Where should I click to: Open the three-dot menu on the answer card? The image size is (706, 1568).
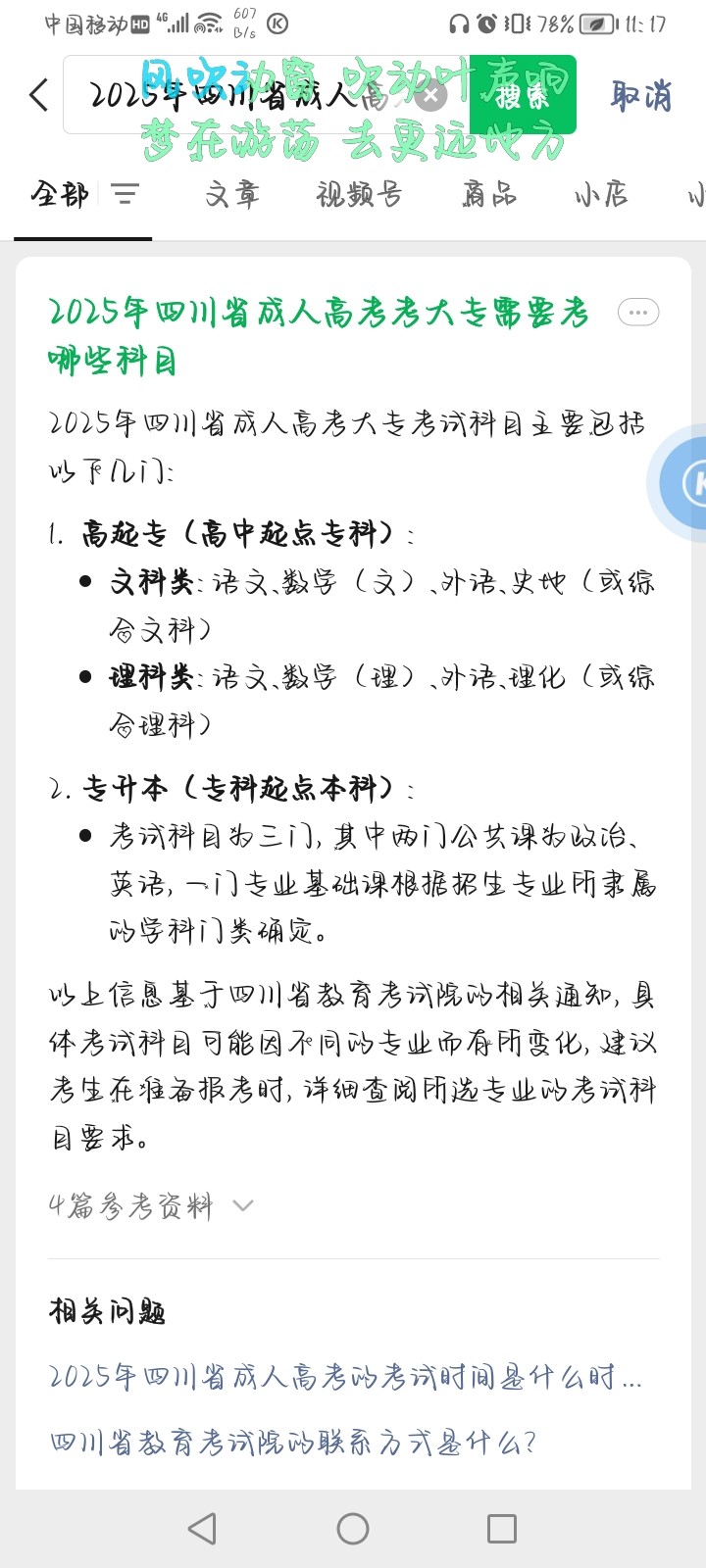point(638,313)
